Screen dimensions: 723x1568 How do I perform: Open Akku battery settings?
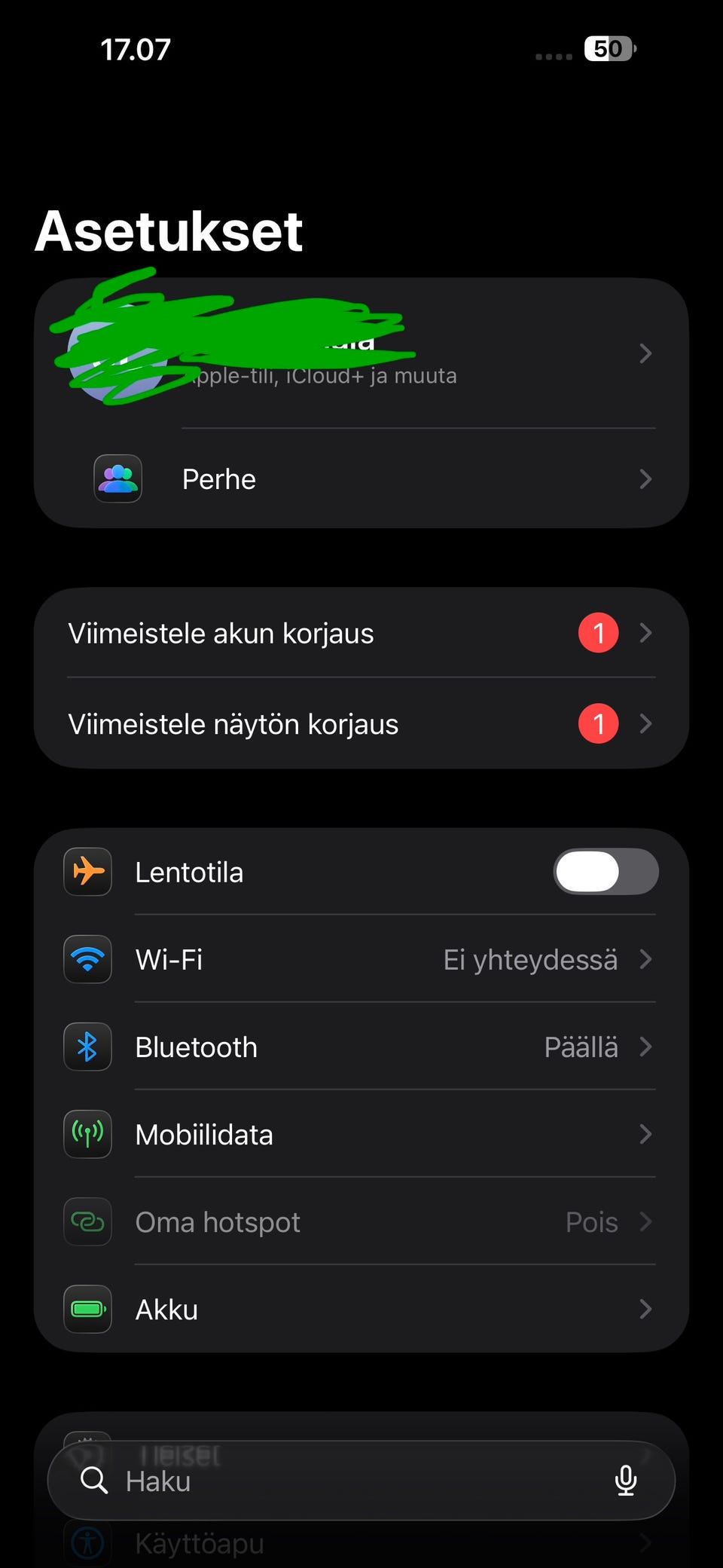point(361,1309)
